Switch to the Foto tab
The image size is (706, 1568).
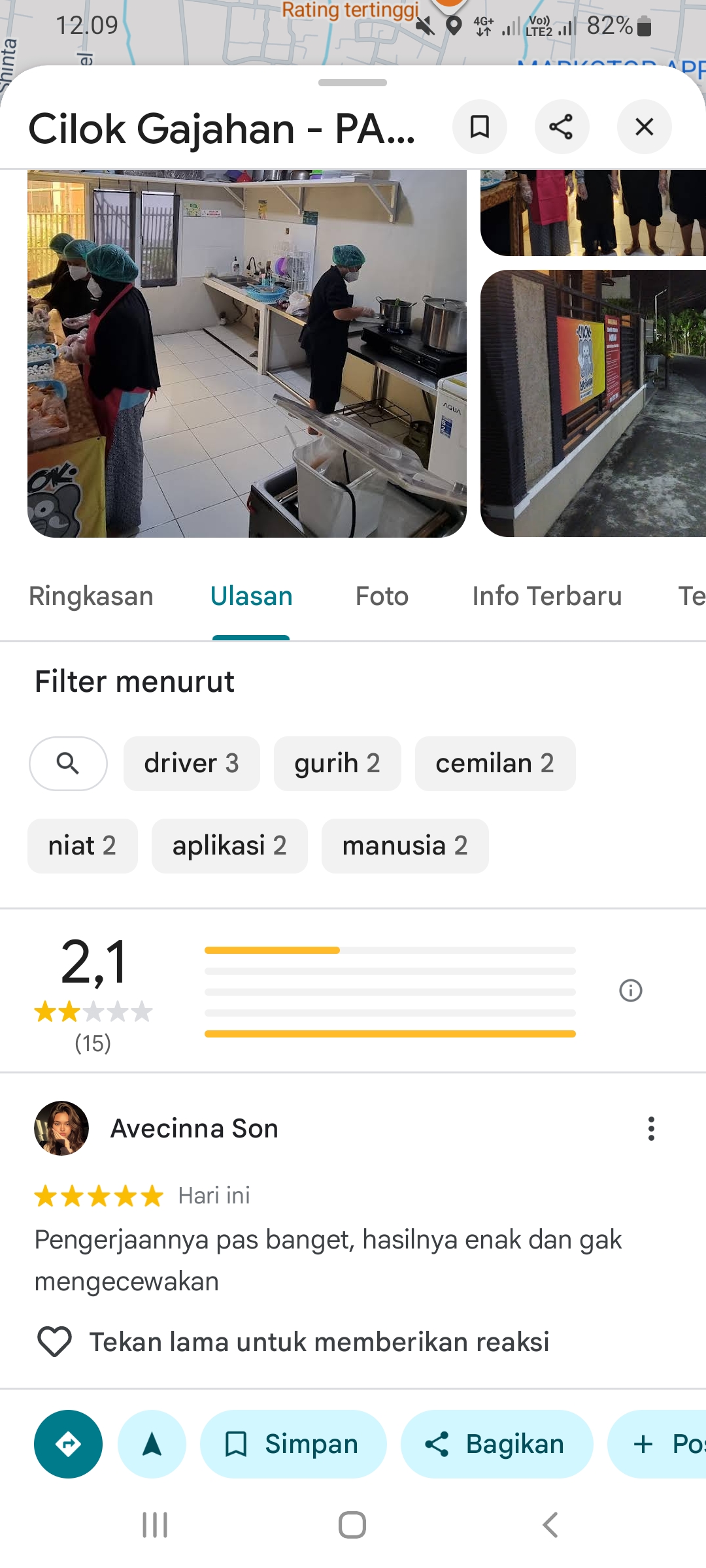pos(382,596)
